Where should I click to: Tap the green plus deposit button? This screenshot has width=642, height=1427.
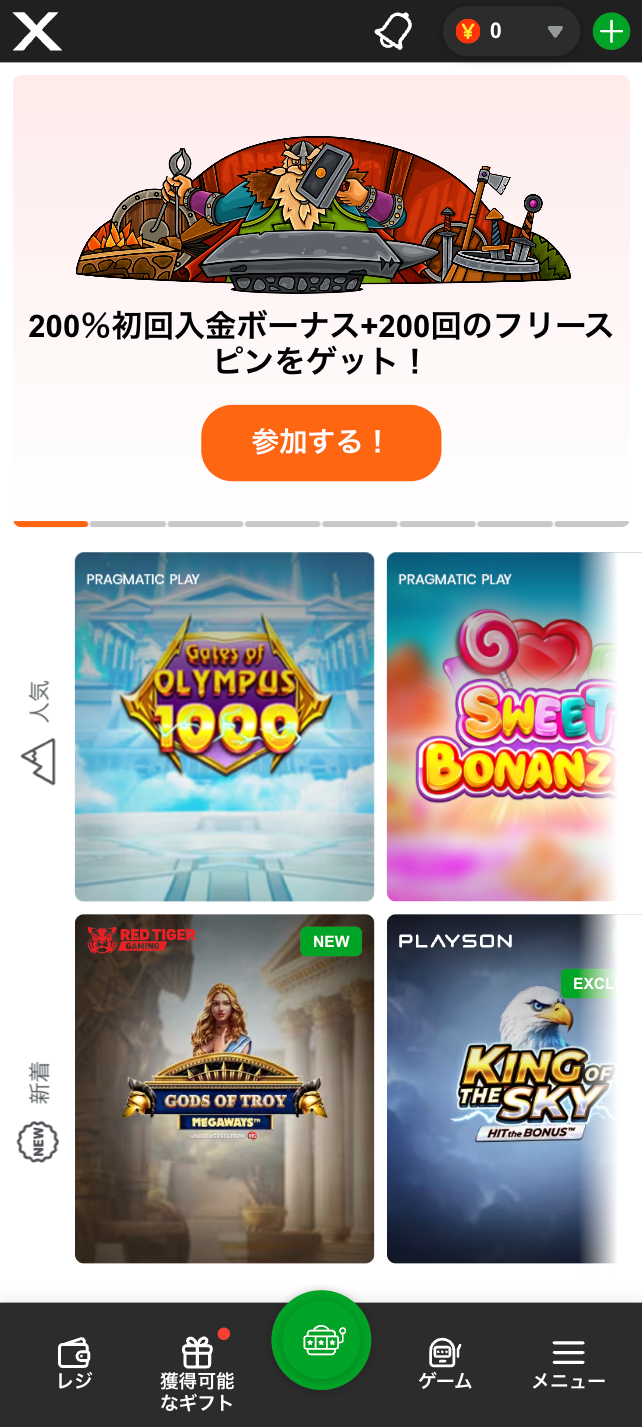coord(611,32)
